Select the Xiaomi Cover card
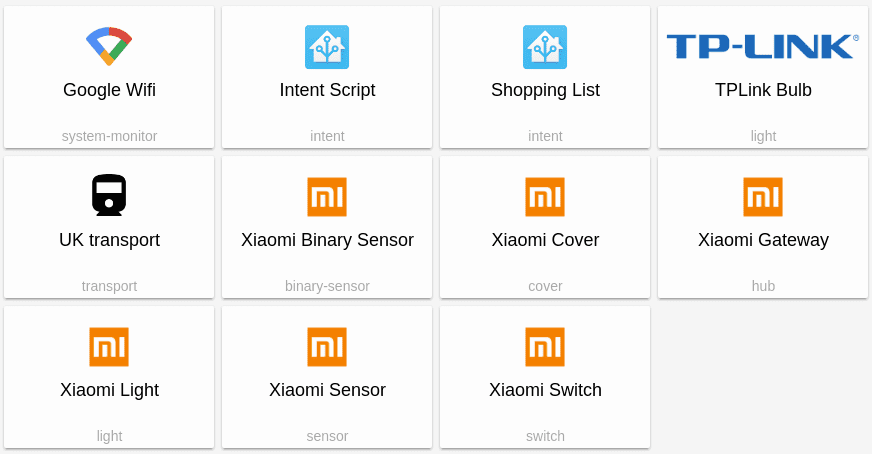 [x=545, y=227]
